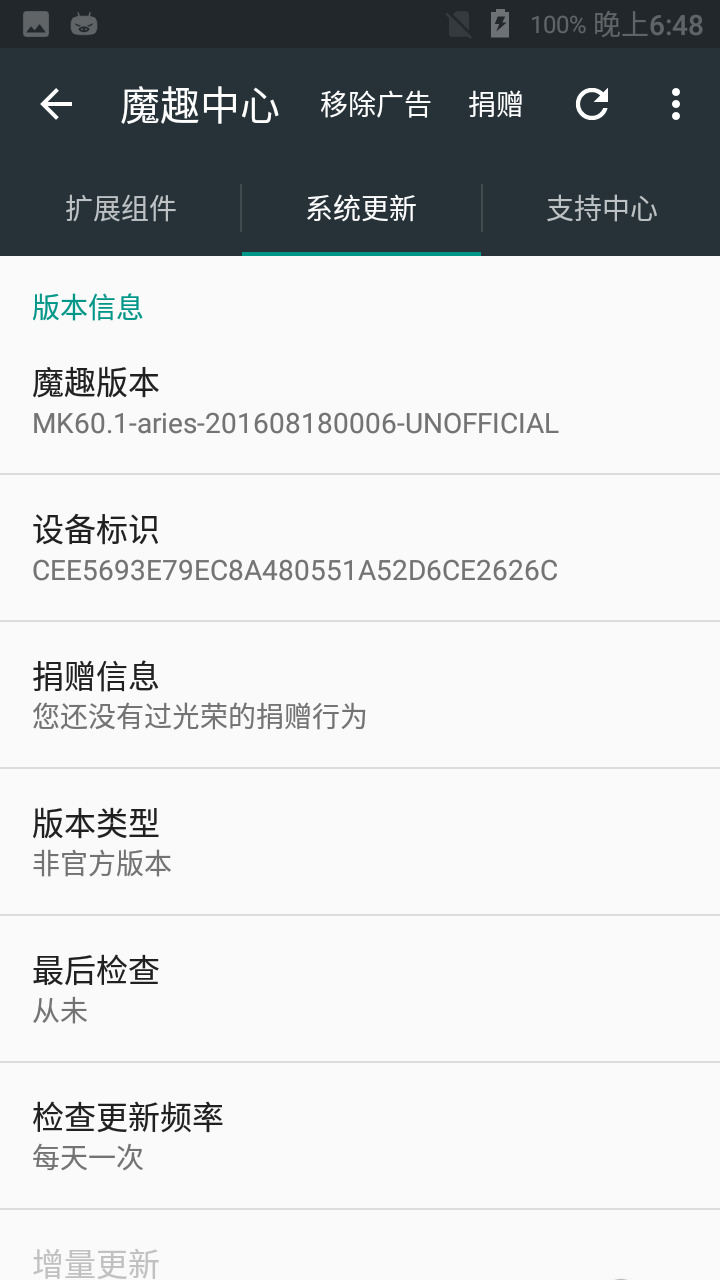Tap the 最后检查 row

click(x=360, y=989)
